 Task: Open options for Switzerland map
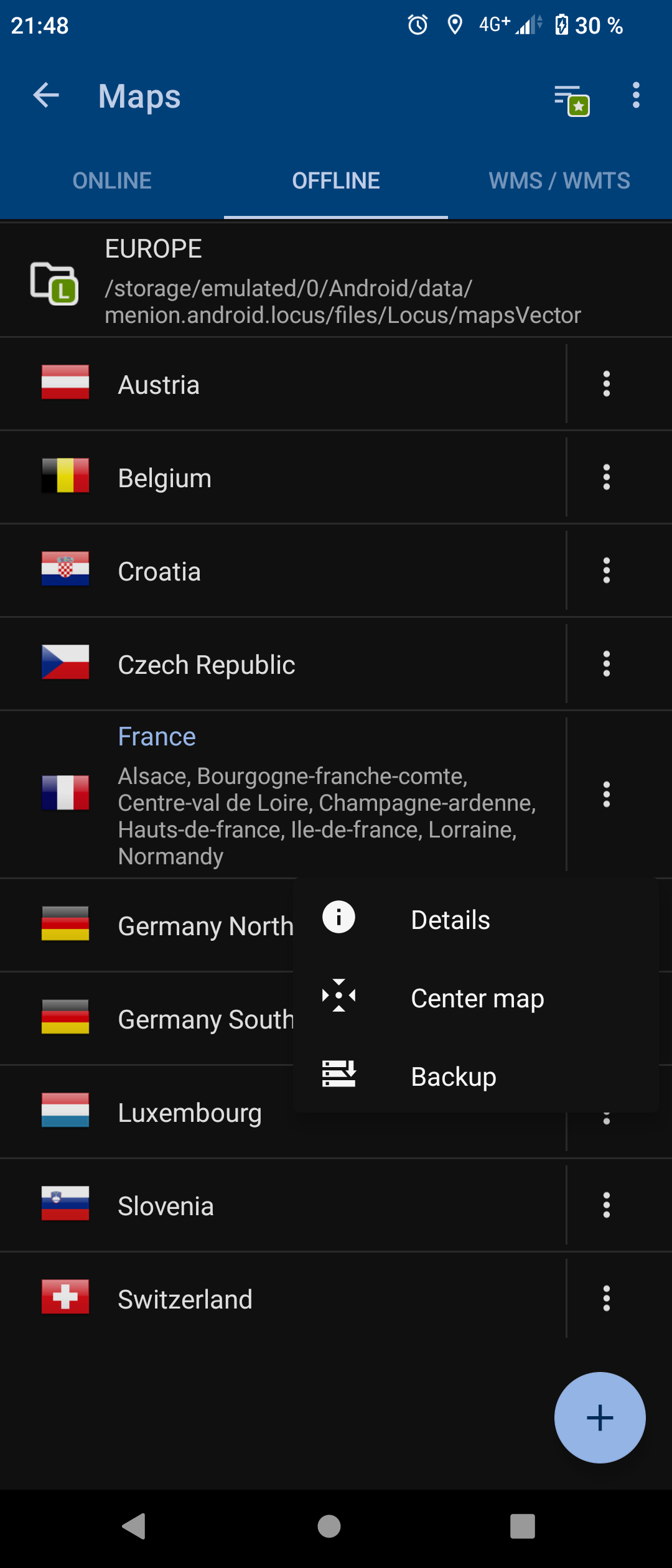[606, 1299]
